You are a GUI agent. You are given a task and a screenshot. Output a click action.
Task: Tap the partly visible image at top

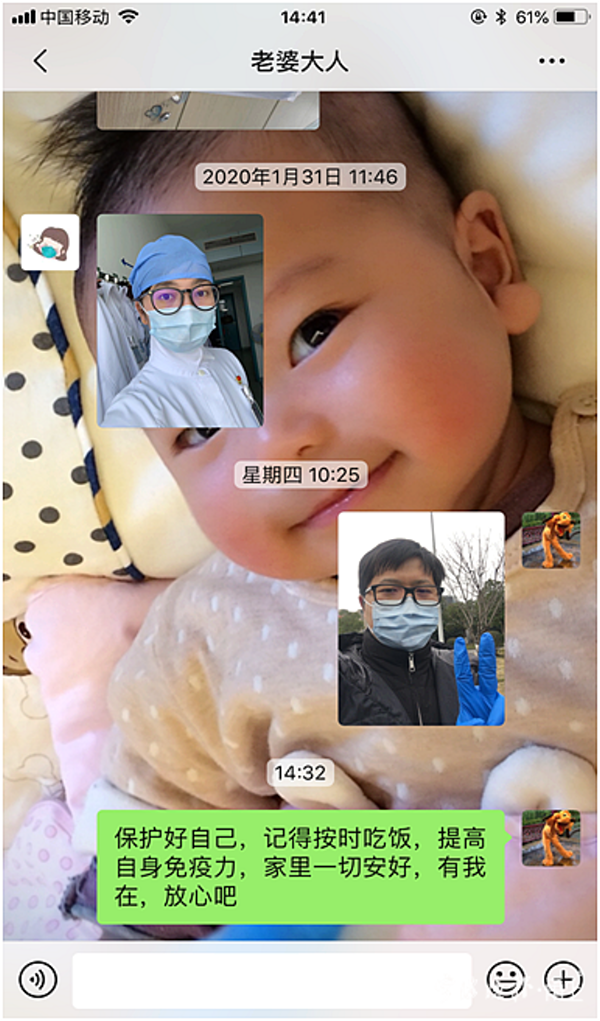[x=208, y=110]
